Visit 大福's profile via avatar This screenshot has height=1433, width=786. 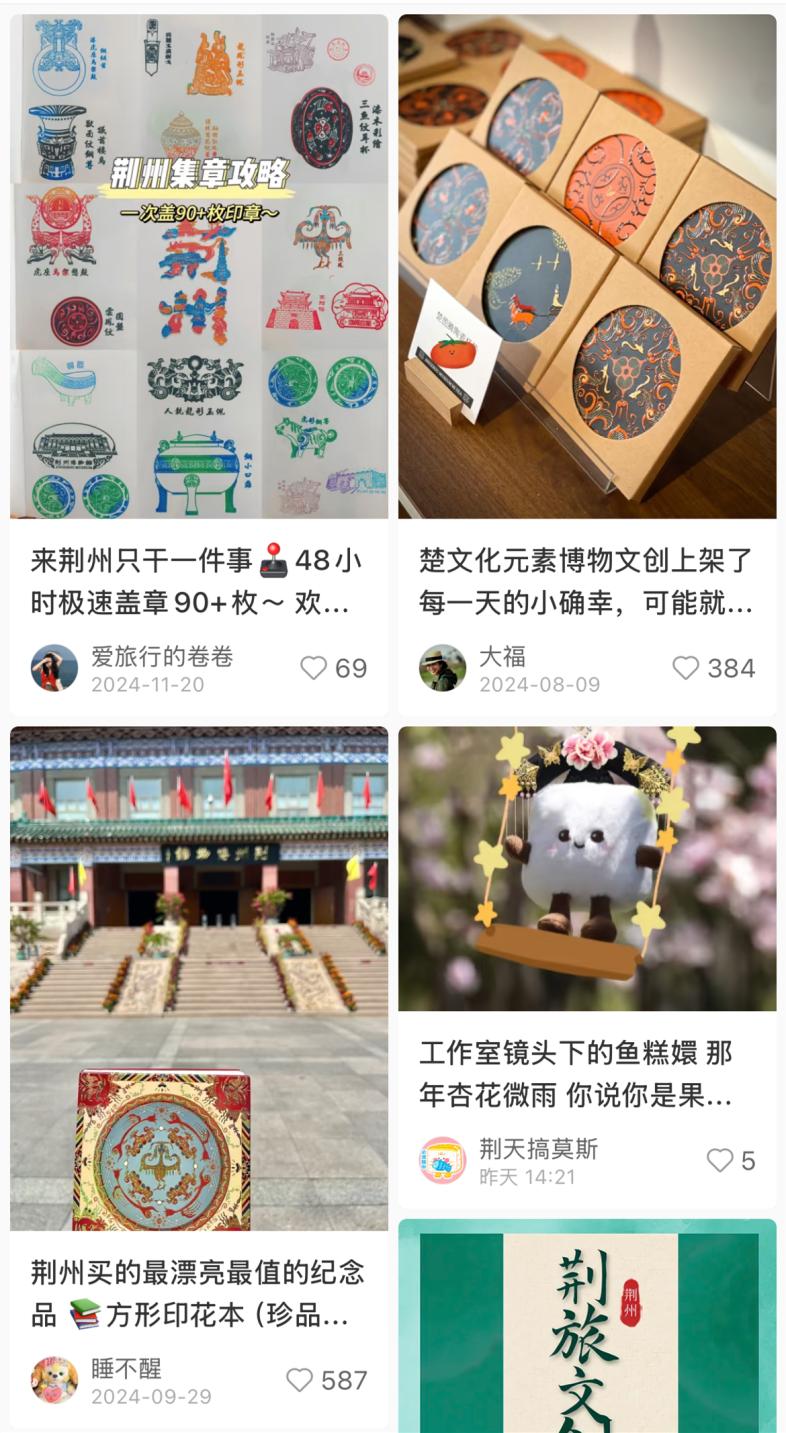(x=442, y=668)
